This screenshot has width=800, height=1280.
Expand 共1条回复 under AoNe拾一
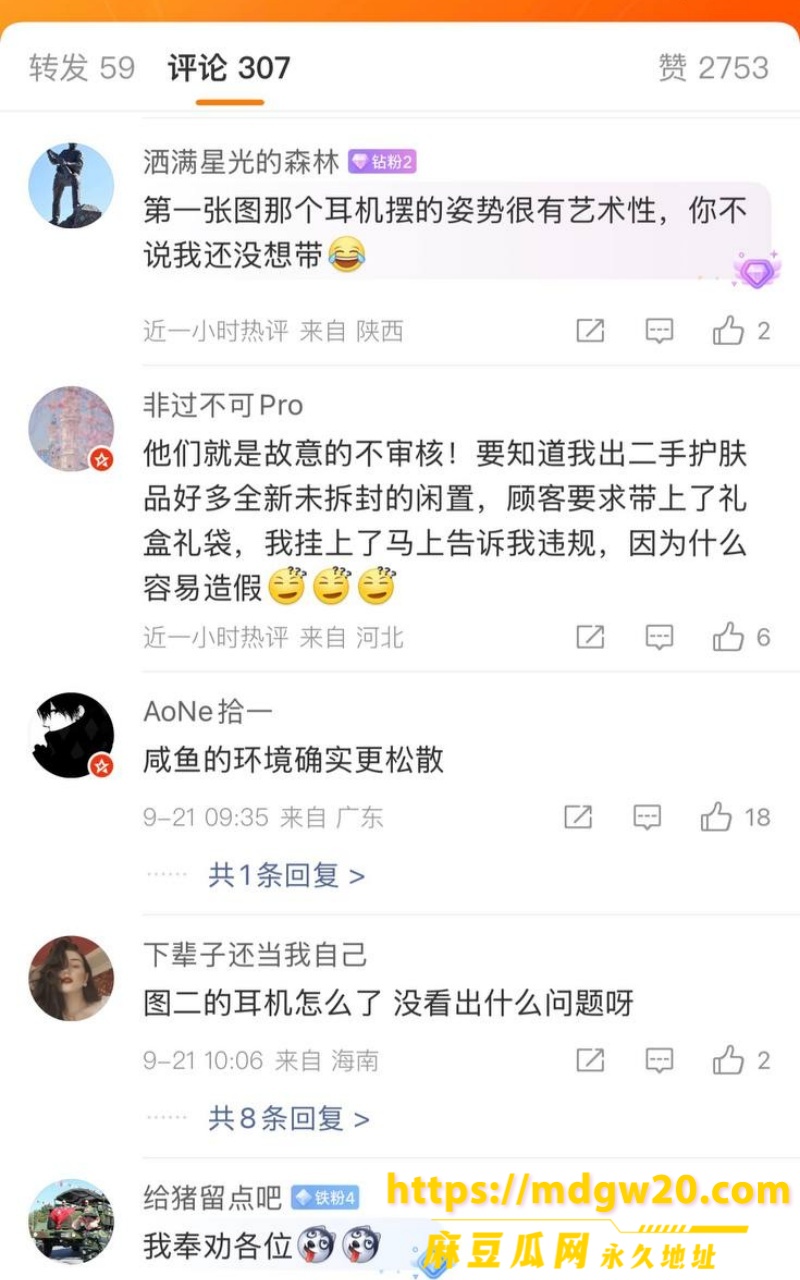tap(286, 876)
